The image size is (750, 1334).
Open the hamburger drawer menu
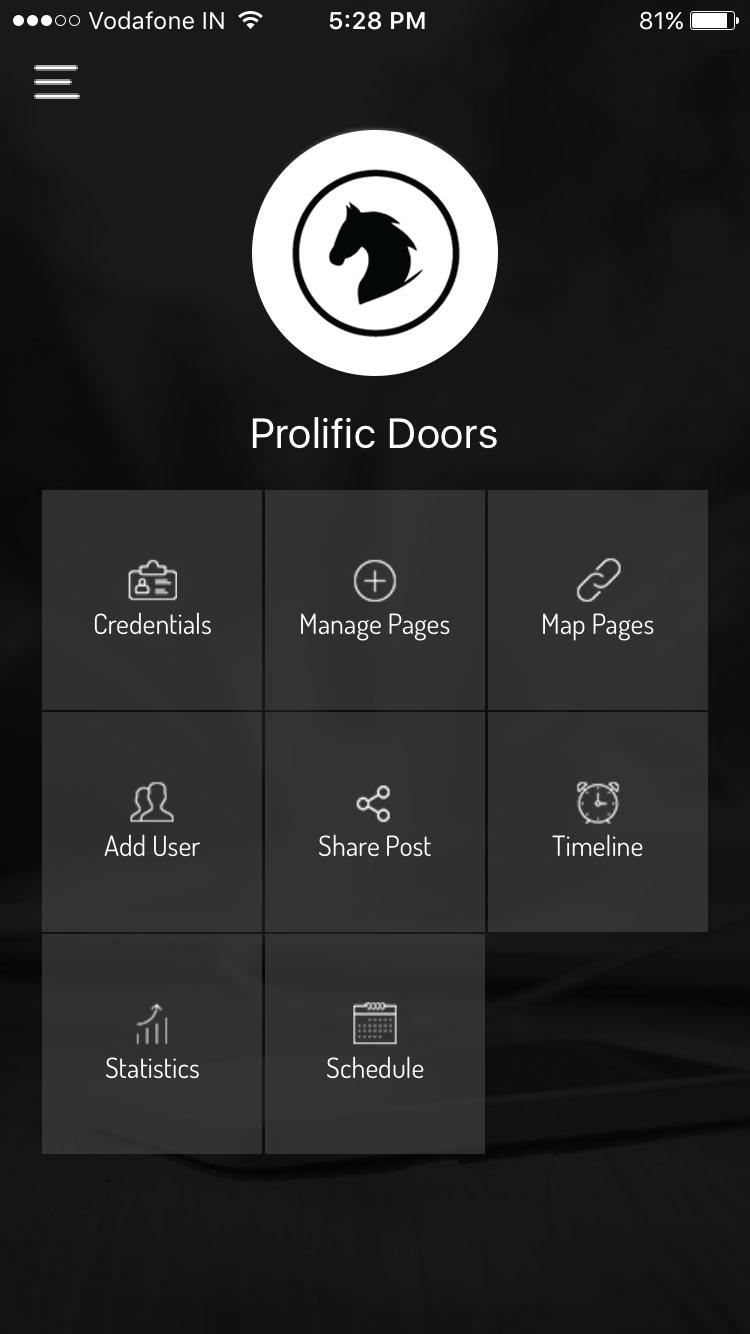pyautogui.click(x=56, y=82)
